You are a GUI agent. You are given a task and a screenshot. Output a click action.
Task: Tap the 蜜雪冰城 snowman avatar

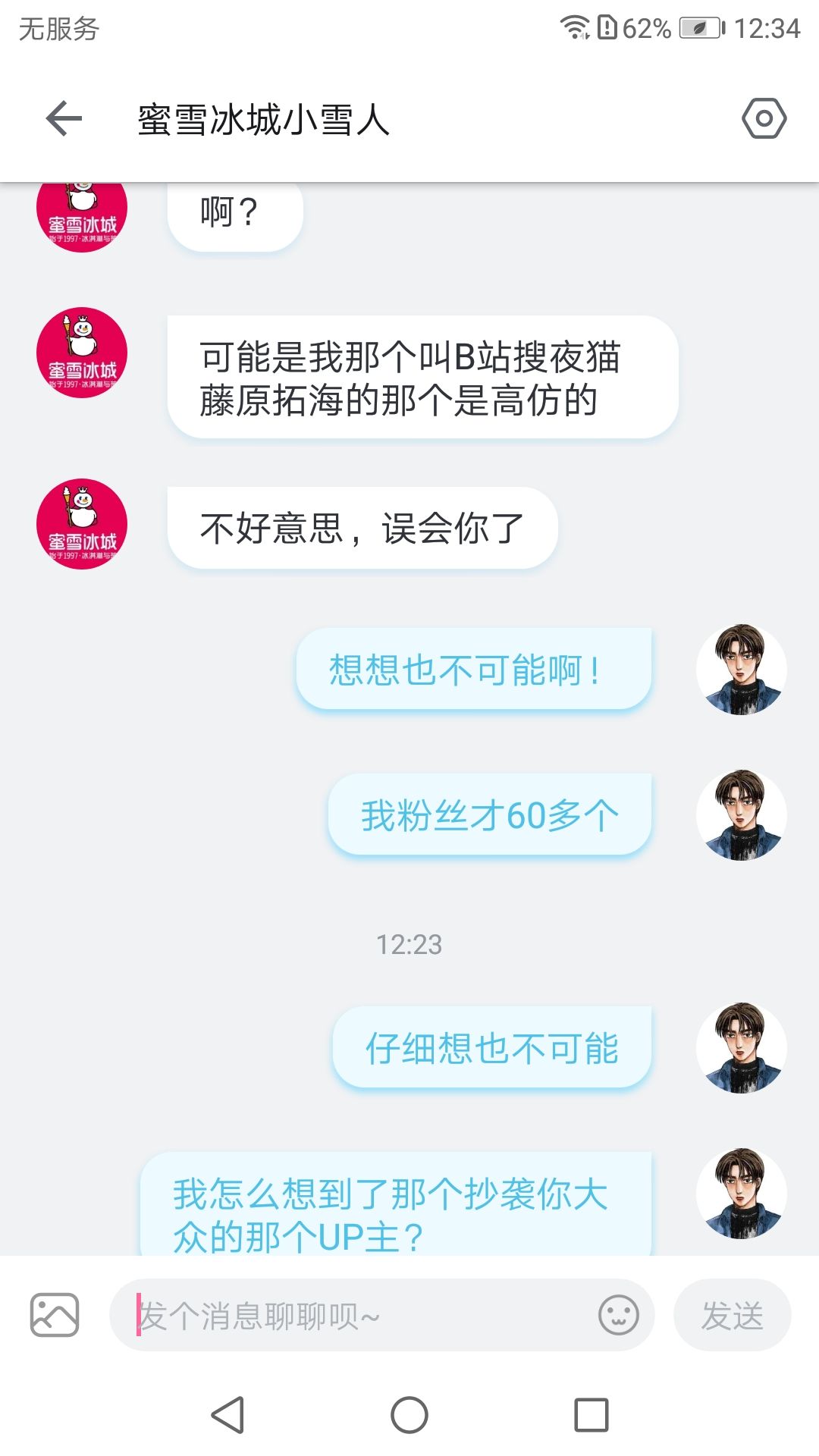pos(80,353)
